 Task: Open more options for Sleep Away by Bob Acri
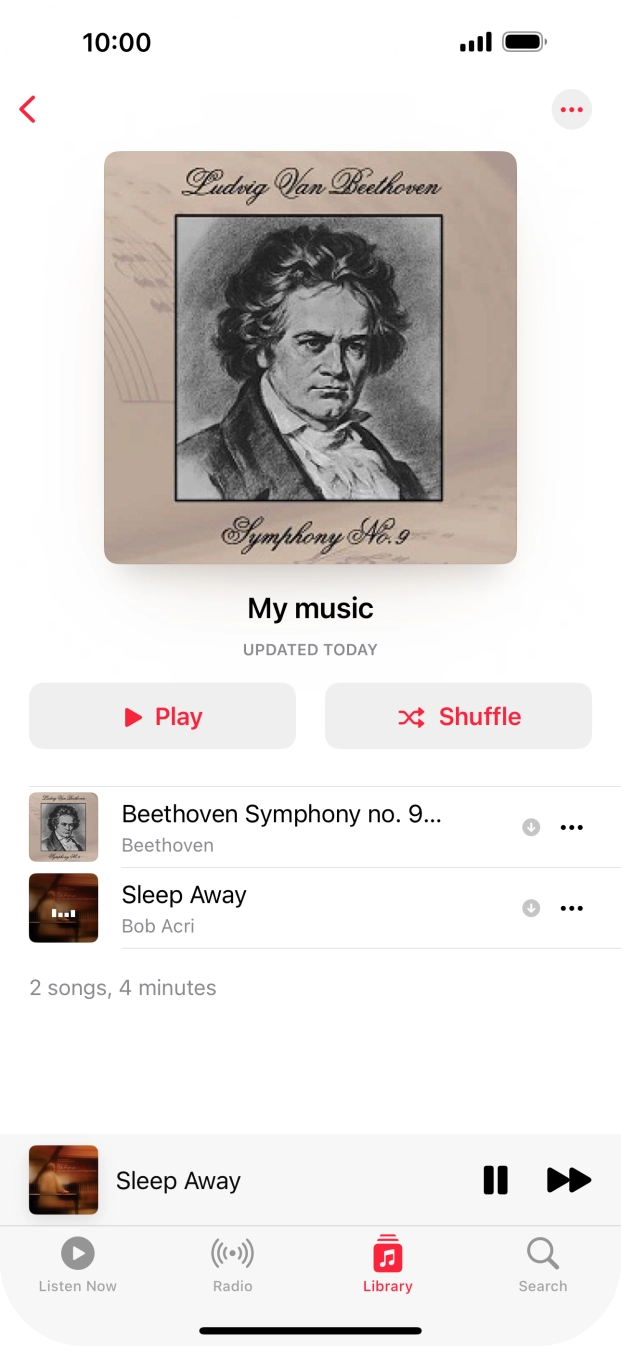[x=571, y=908]
